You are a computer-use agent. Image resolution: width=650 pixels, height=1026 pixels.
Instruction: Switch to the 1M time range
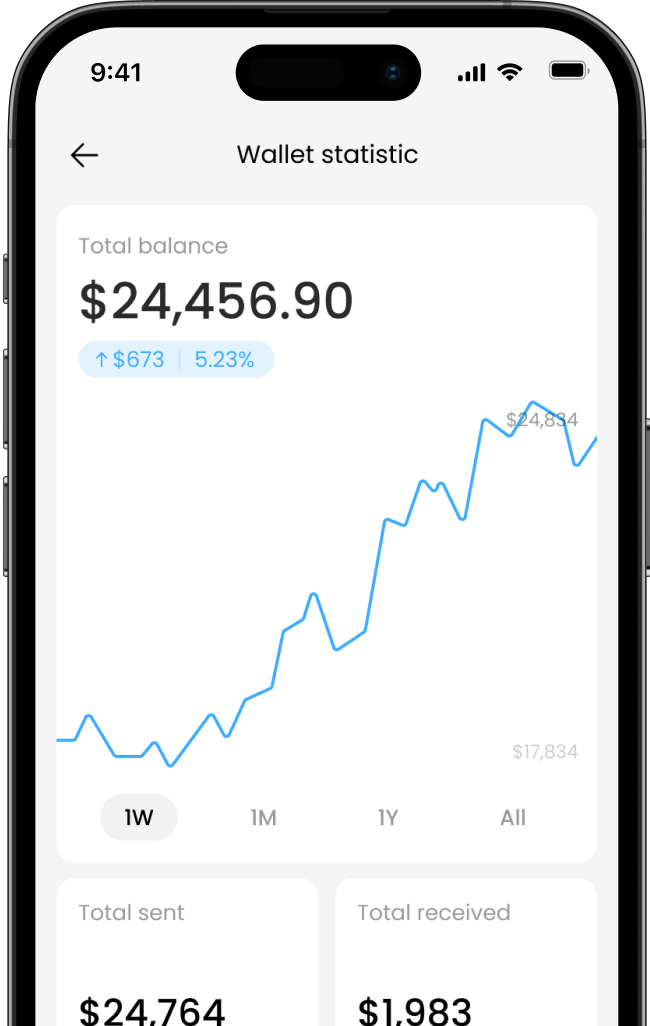pos(263,818)
